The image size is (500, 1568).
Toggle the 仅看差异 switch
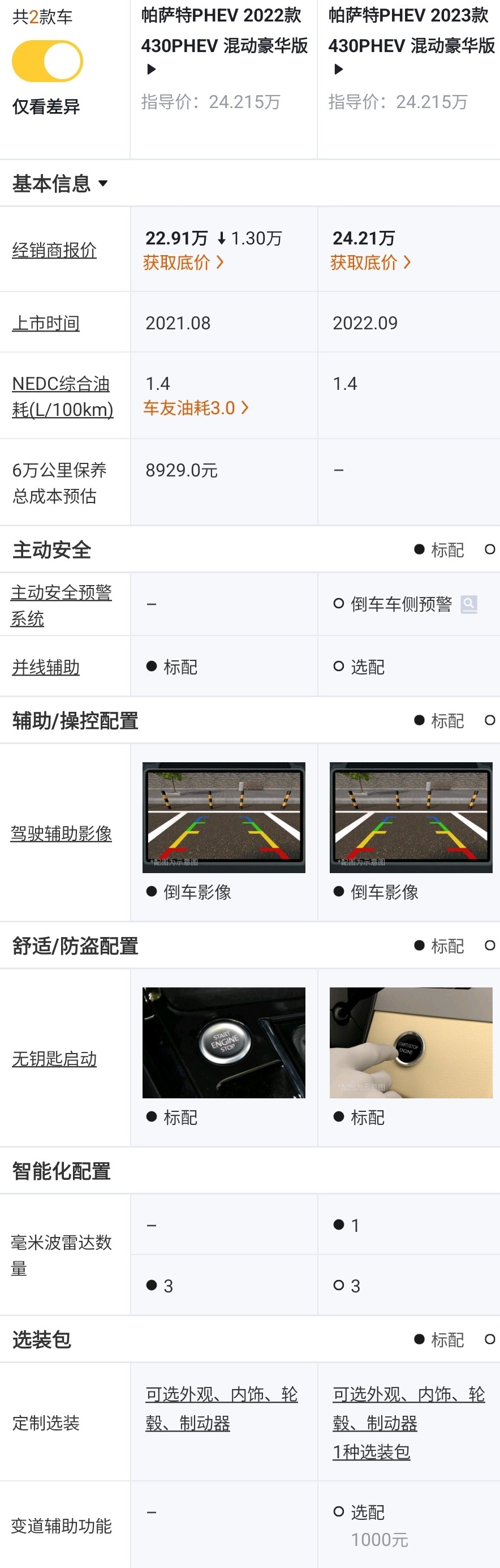pyautogui.click(x=48, y=62)
